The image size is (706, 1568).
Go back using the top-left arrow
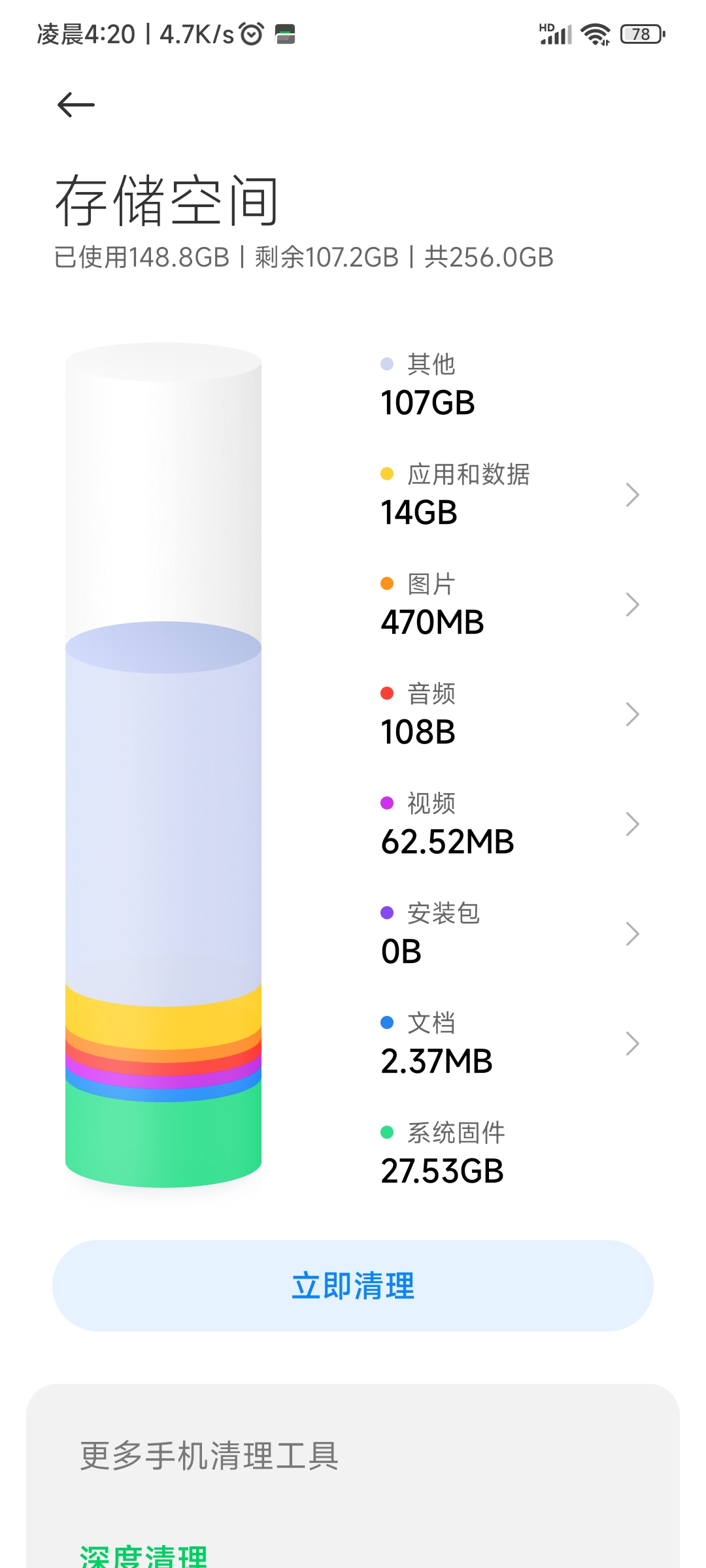coord(76,105)
